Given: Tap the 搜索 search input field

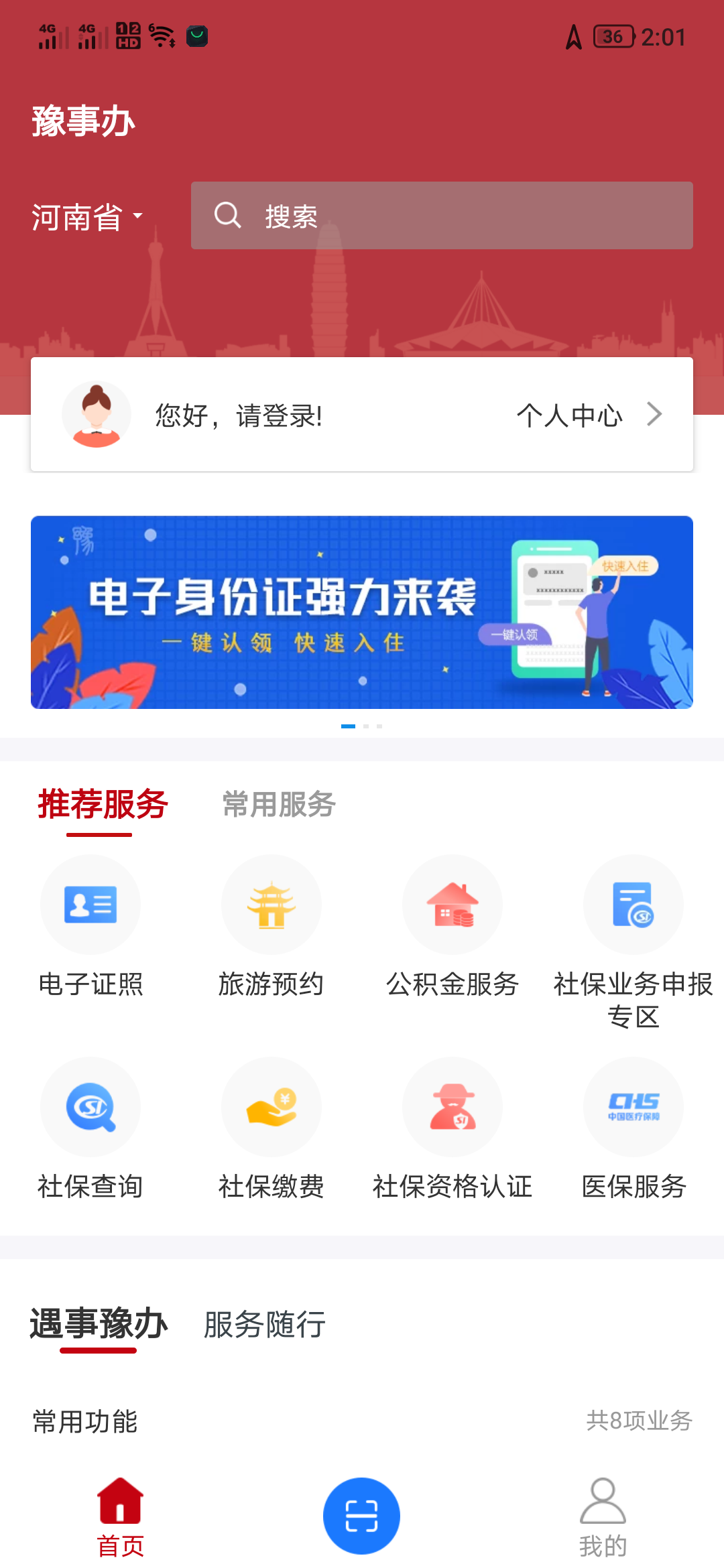Looking at the screenshot, I should [441, 215].
